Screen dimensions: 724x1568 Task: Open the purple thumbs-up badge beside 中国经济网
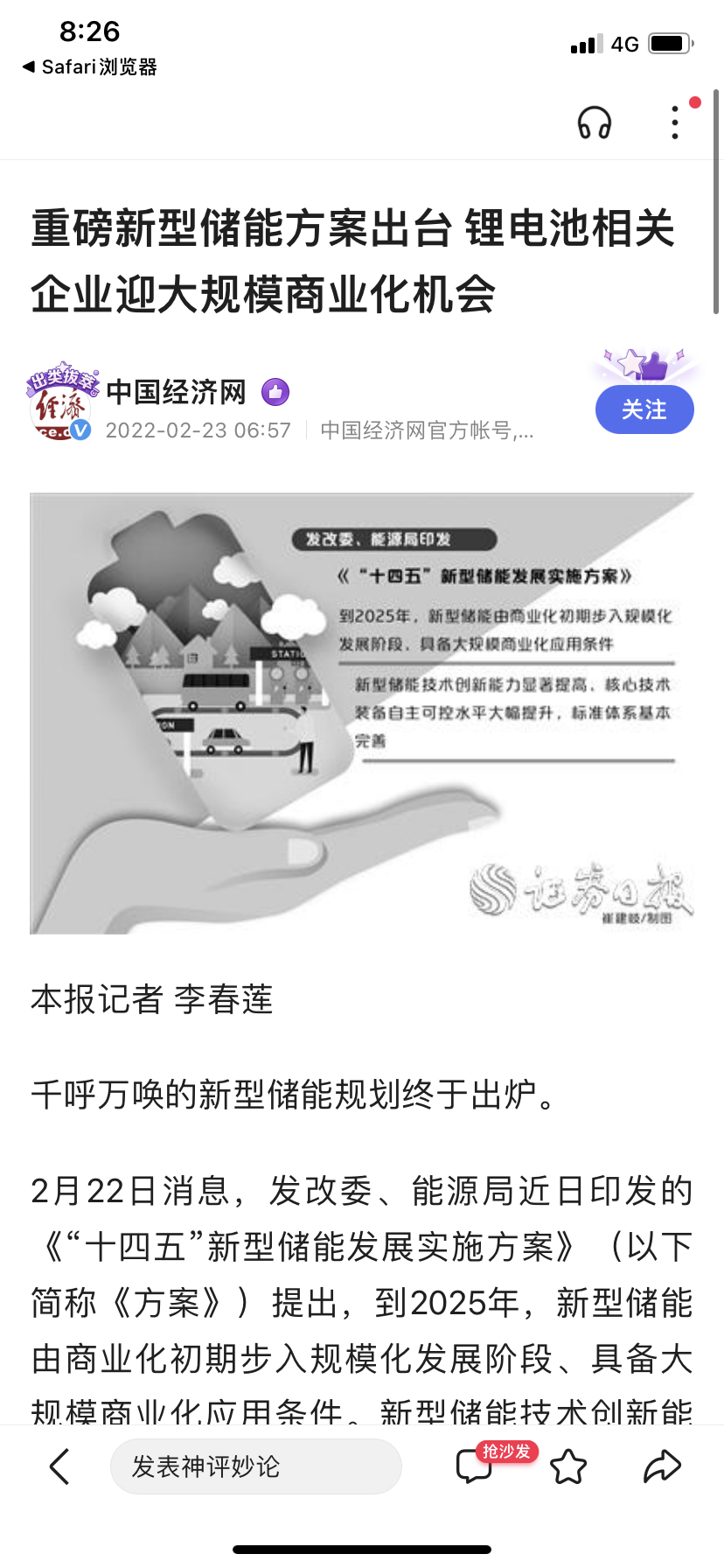point(275,392)
